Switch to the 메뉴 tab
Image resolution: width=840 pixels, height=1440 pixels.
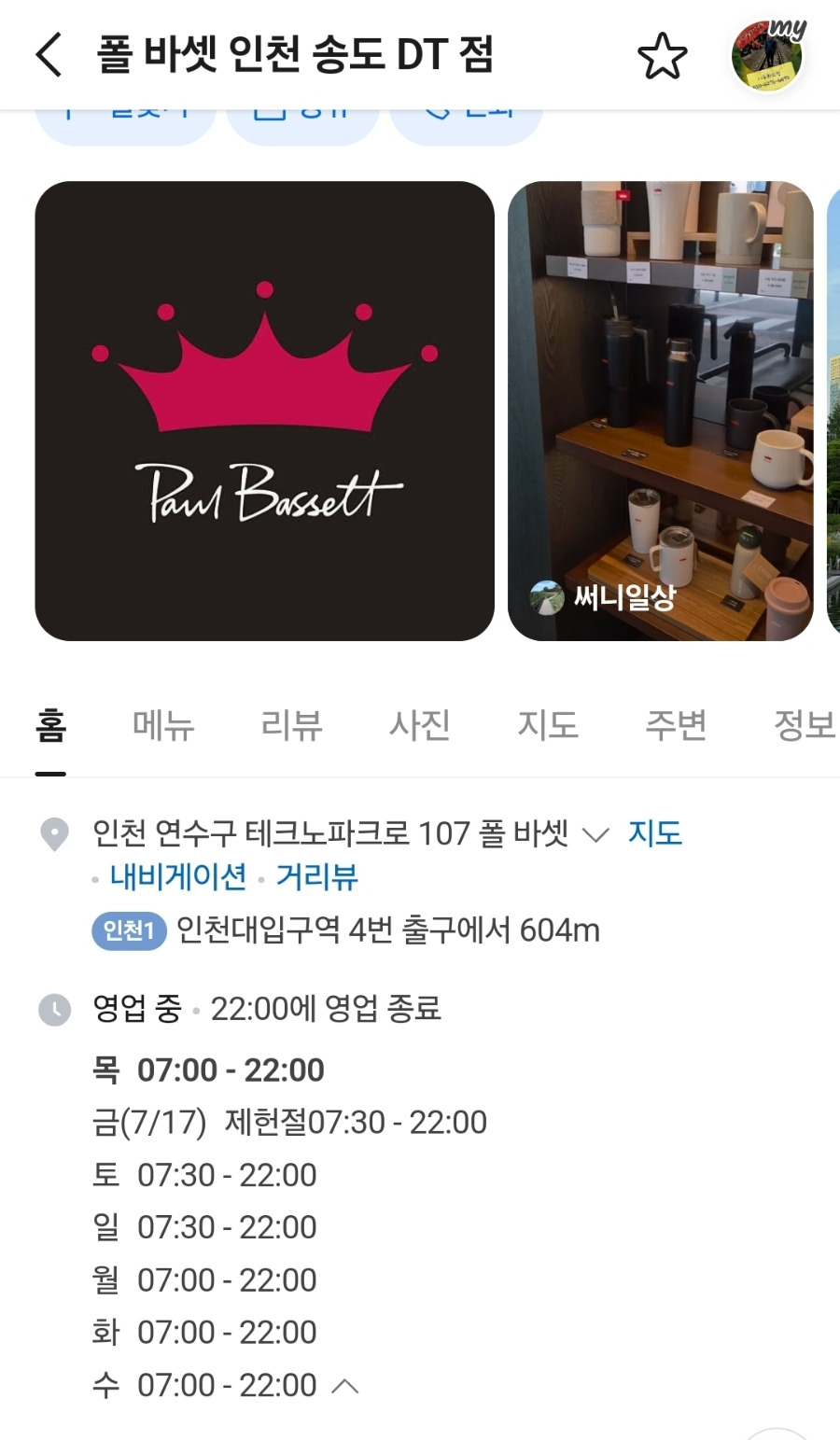pos(163,725)
